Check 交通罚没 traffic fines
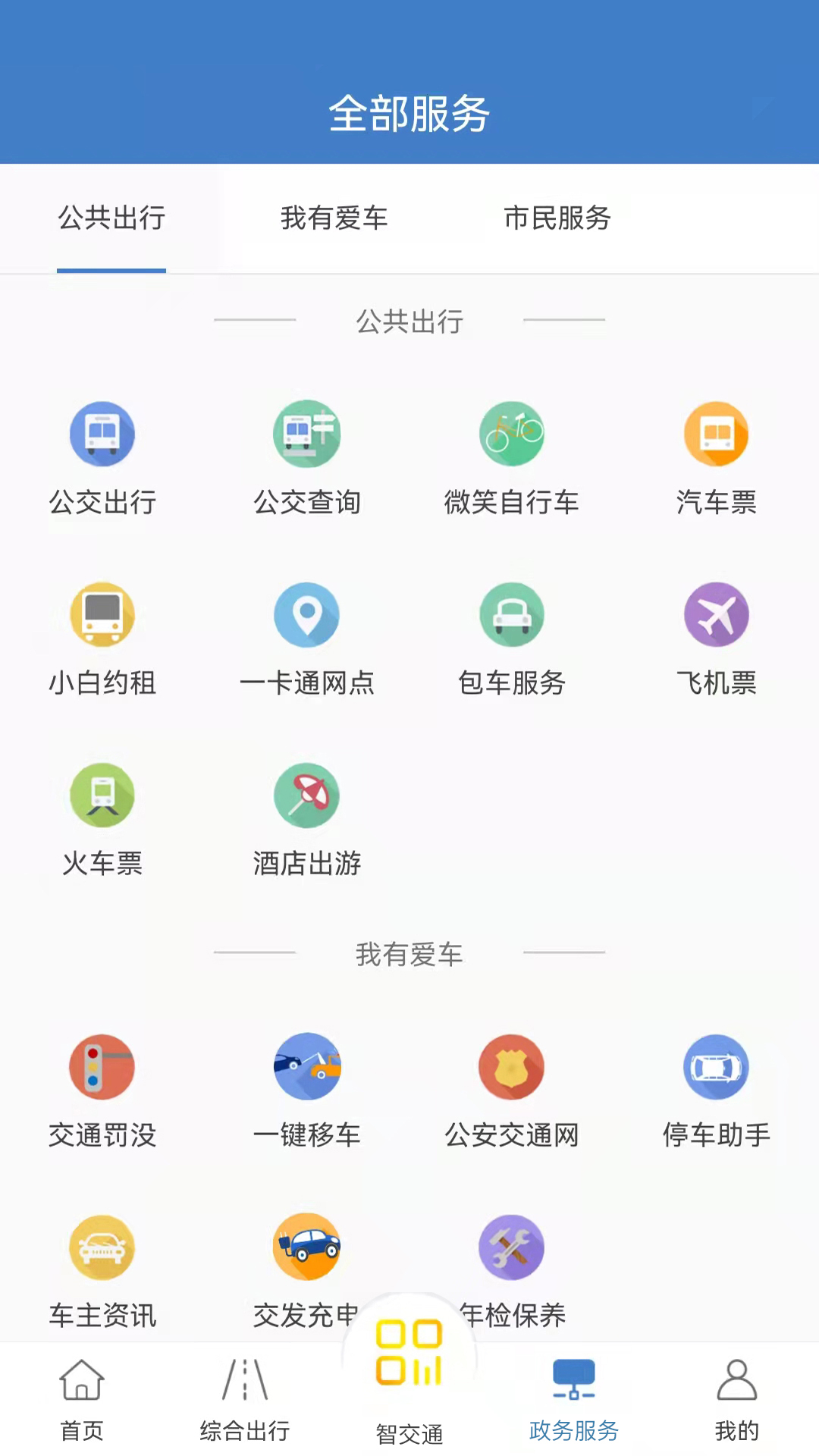The width and height of the screenshot is (819, 1456). (x=102, y=1090)
